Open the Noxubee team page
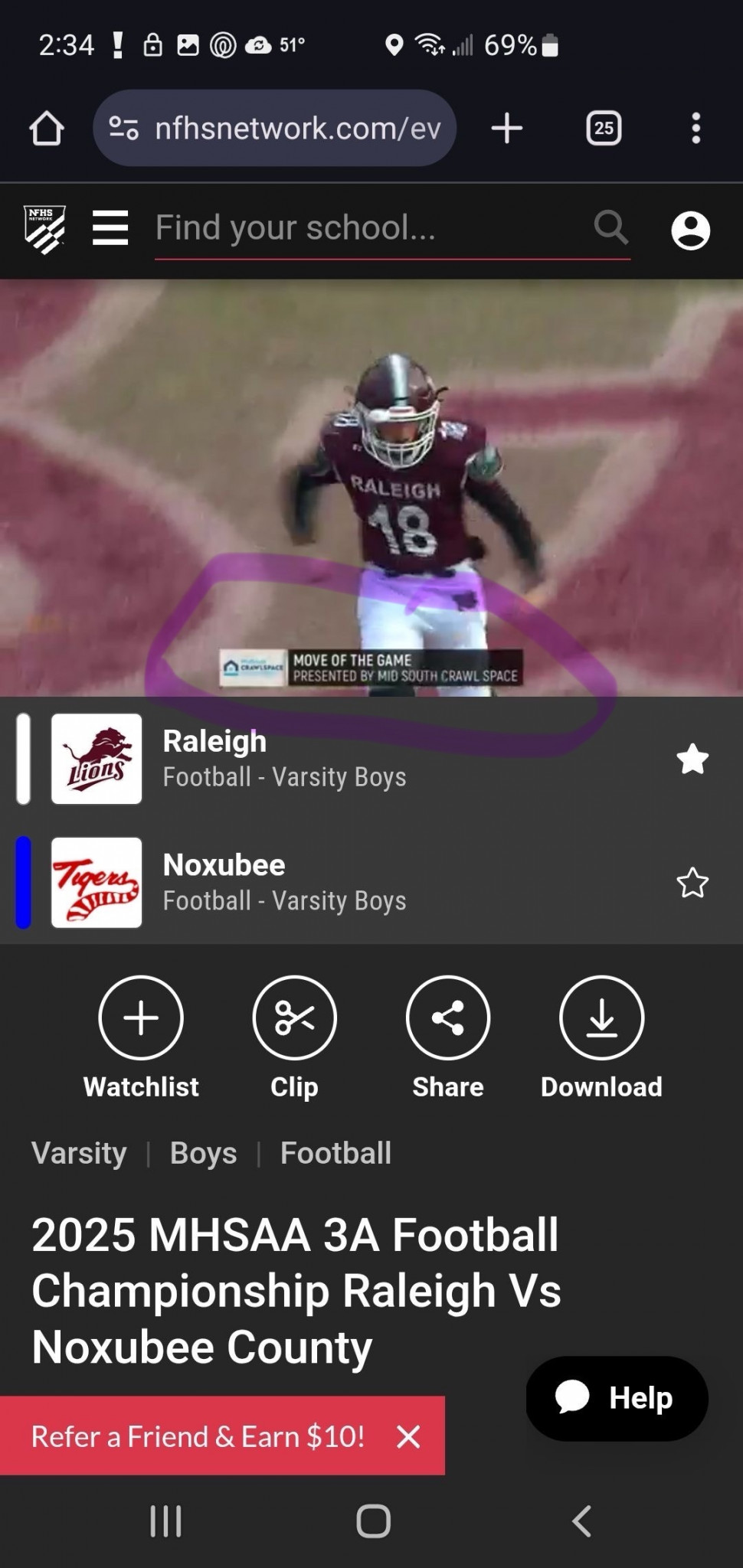This screenshot has width=743, height=1568. click(224, 865)
